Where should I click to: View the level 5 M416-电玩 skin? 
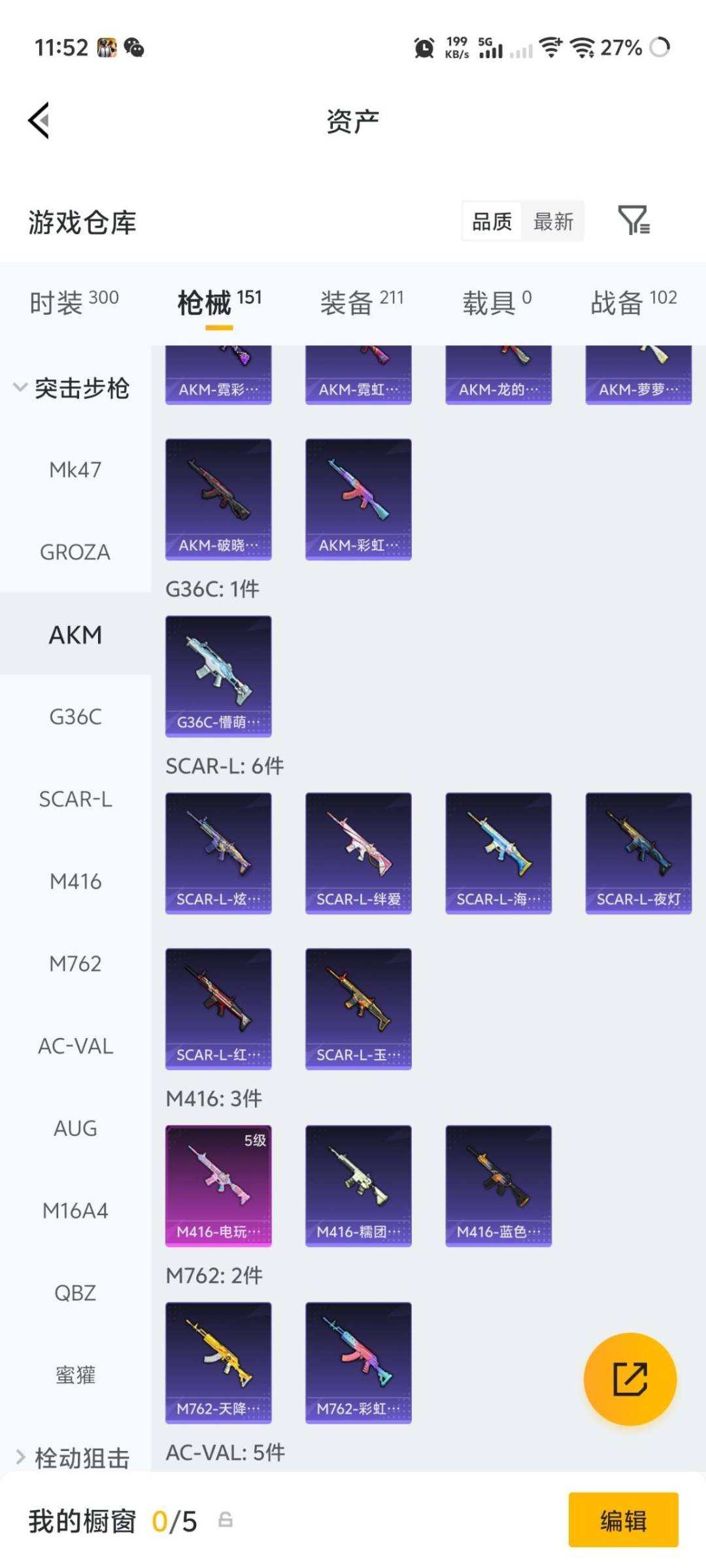[218, 1185]
